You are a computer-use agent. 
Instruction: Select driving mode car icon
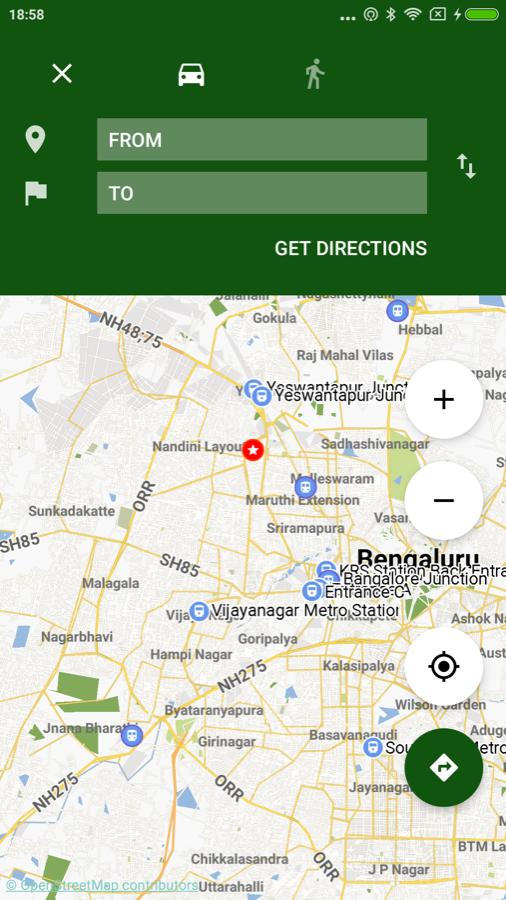pyautogui.click(x=191, y=75)
